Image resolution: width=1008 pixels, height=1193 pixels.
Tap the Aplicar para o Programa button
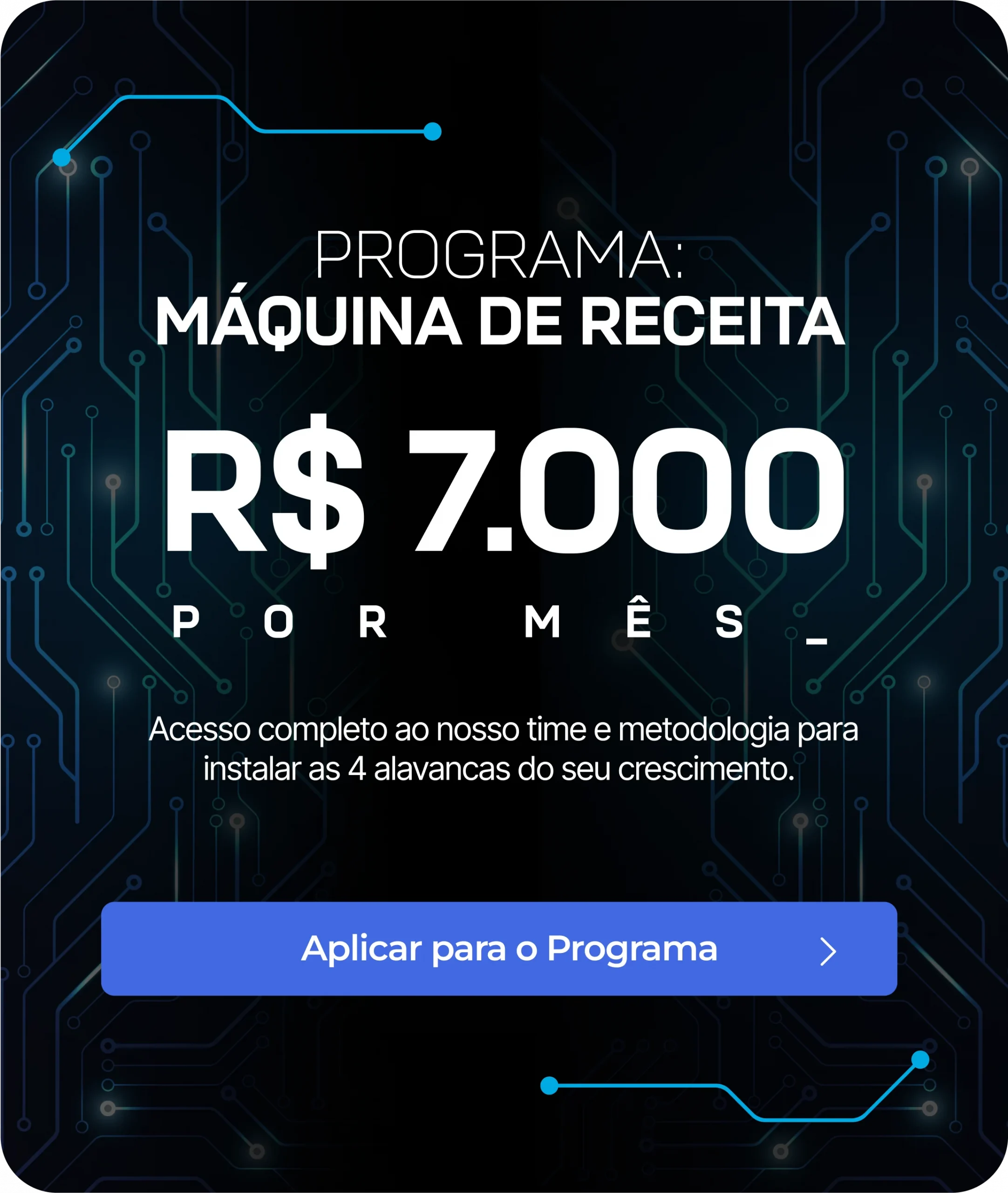click(x=499, y=949)
